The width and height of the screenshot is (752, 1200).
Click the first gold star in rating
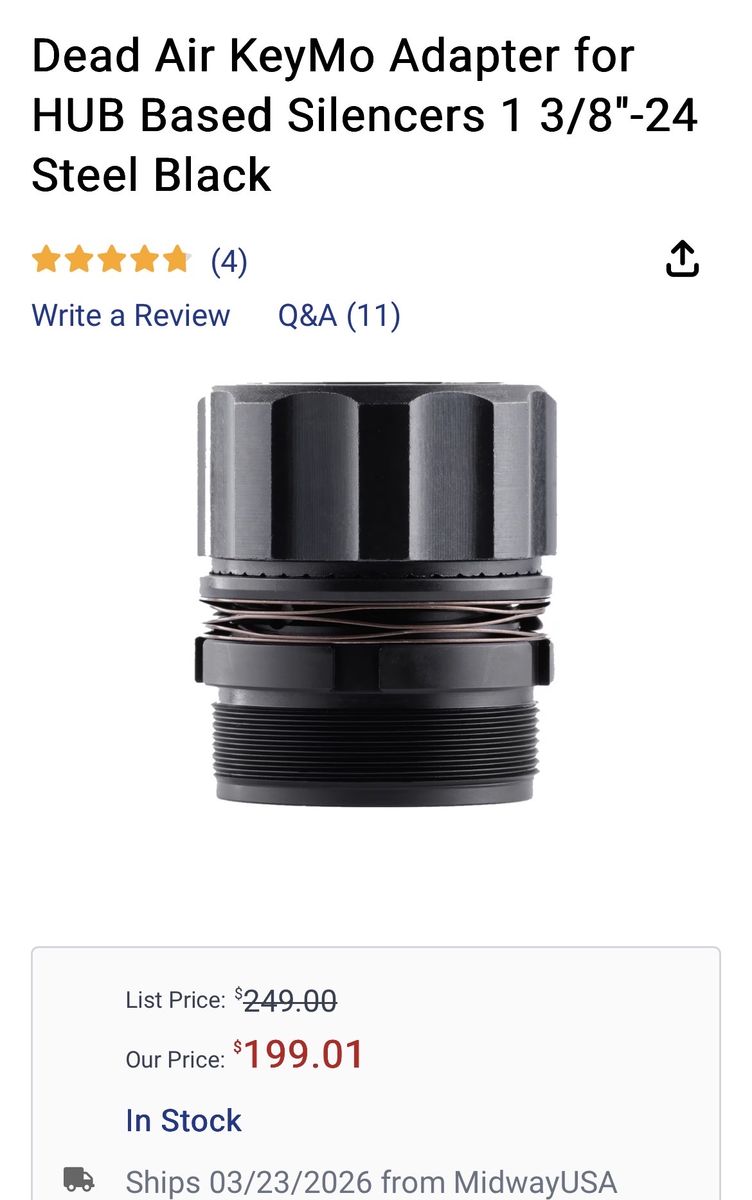(x=48, y=260)
